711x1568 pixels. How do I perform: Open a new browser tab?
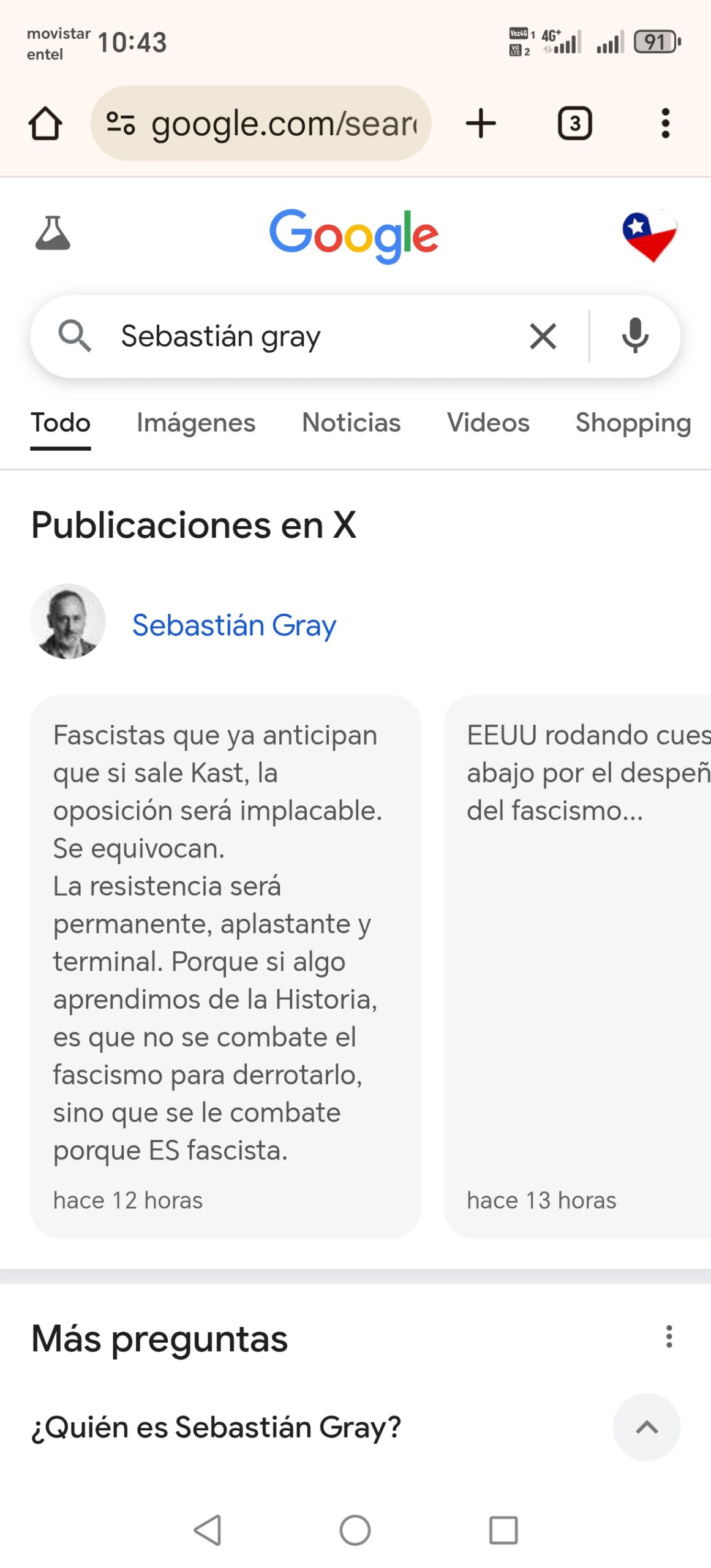[481, 124]
